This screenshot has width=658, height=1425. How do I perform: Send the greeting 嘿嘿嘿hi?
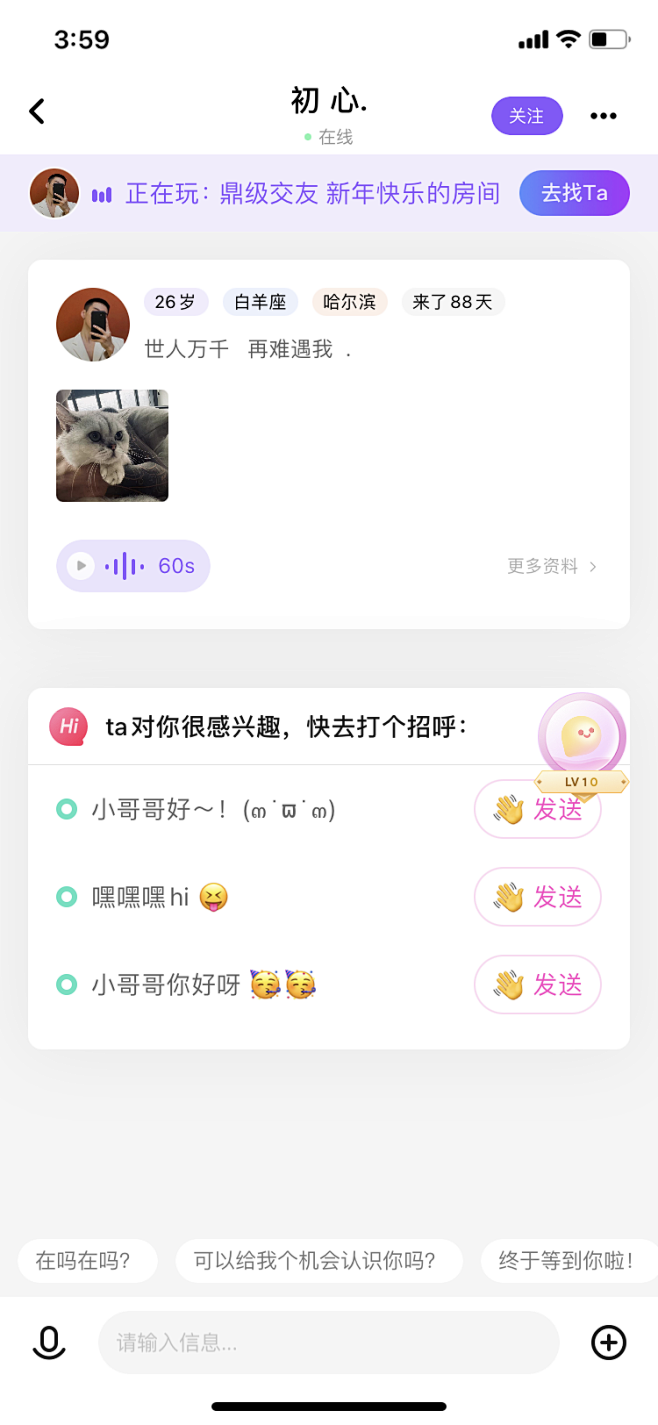pyautogui.click(x=537, y=897)
